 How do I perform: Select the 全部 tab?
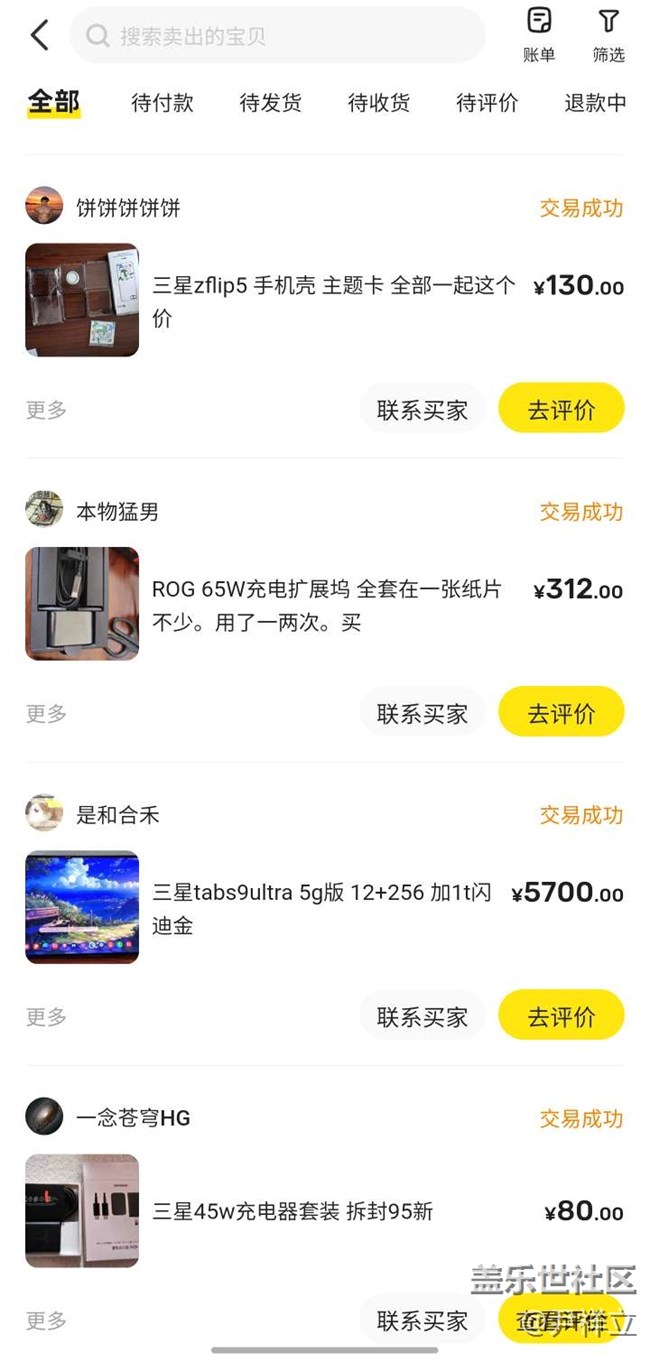53,102
